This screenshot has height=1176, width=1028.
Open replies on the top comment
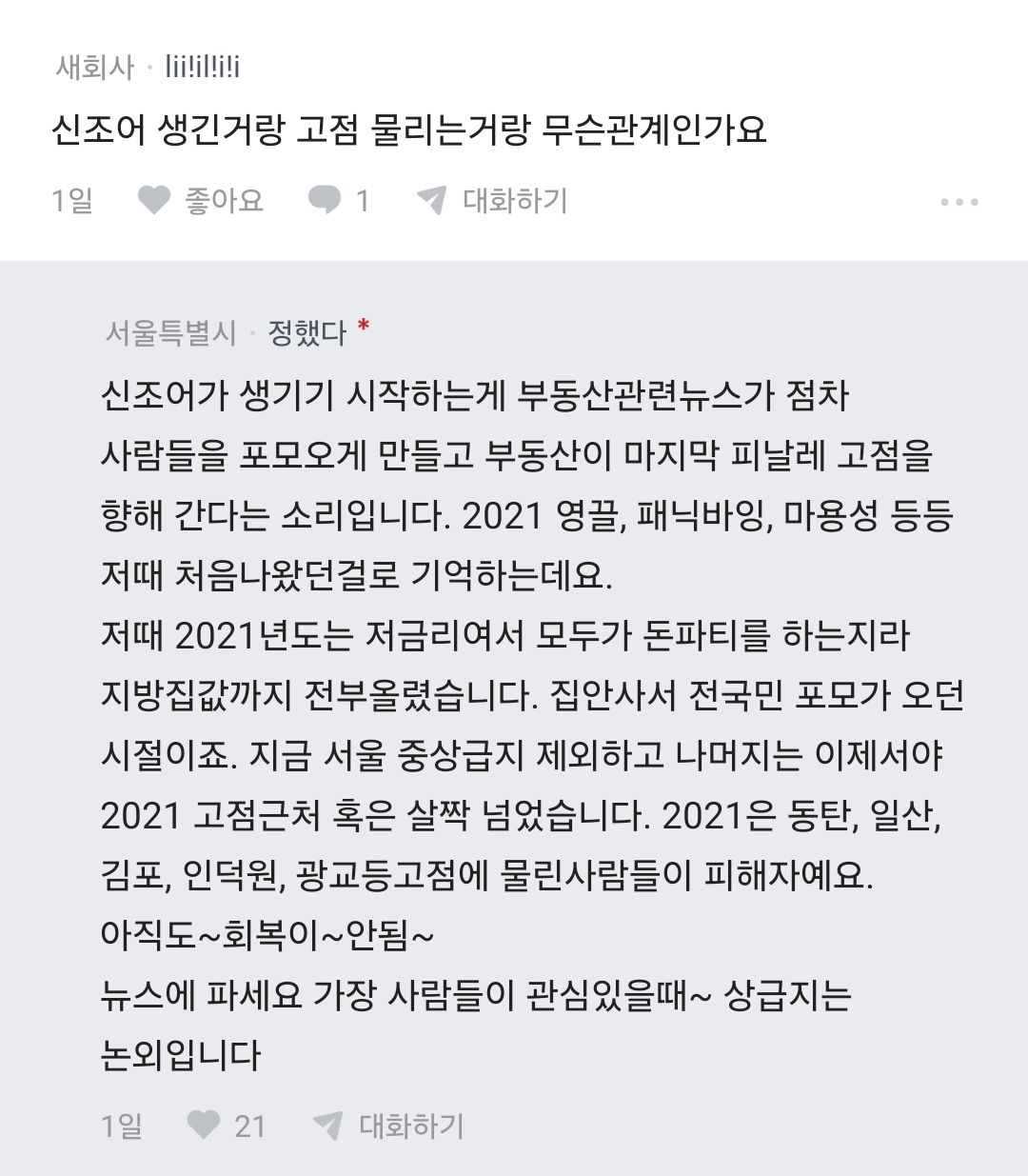point(338,201)
